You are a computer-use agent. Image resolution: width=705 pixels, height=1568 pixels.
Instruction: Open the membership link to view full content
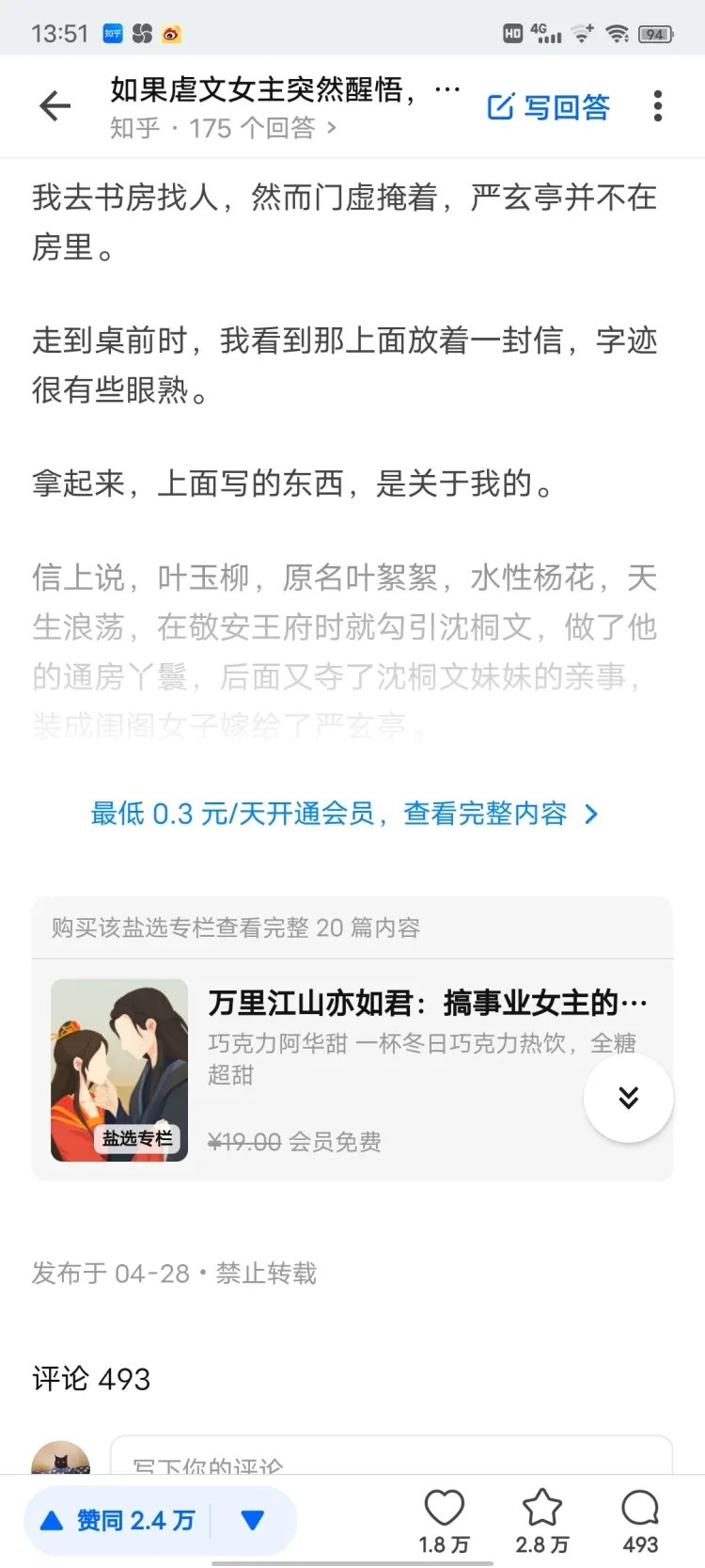click(x=344, y=814)
